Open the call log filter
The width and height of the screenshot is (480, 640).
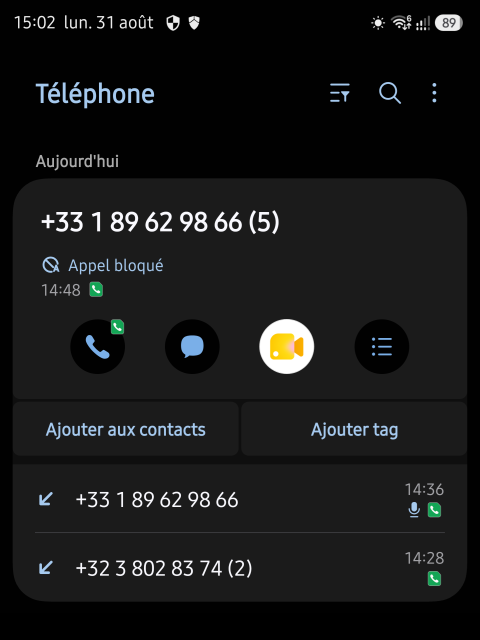[x=340, y=93]
